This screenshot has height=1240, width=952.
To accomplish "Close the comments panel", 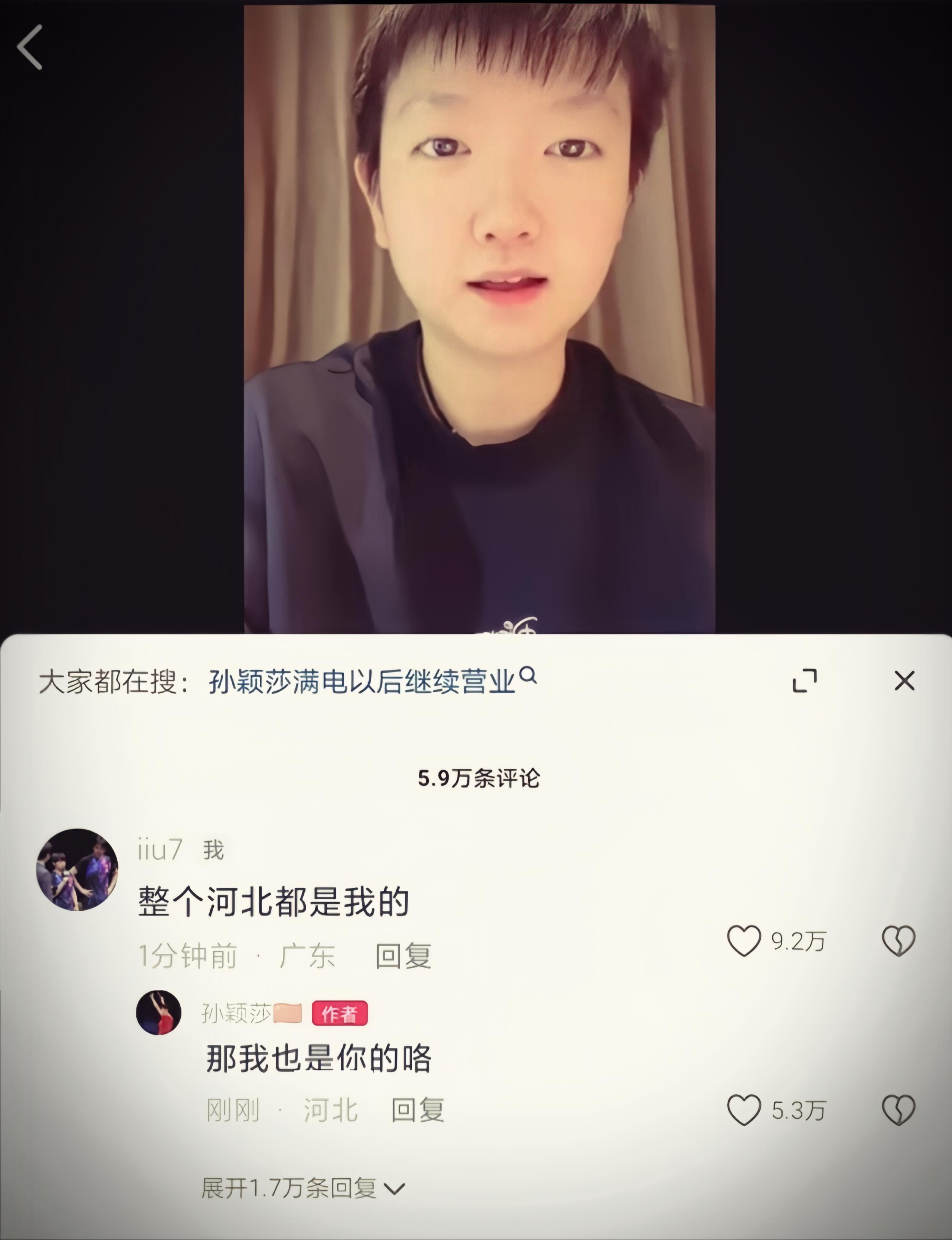I will (x=904, y=680).
